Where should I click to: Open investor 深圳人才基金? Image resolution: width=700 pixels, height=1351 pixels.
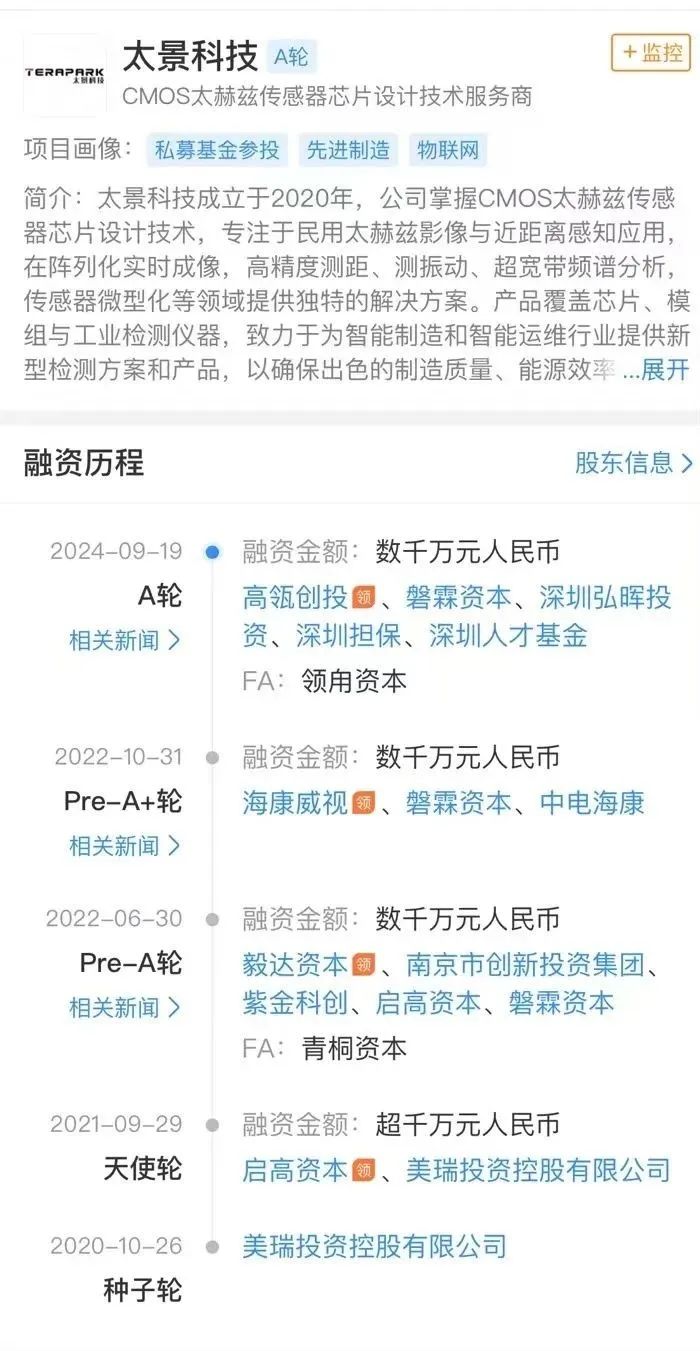[508, 635]
